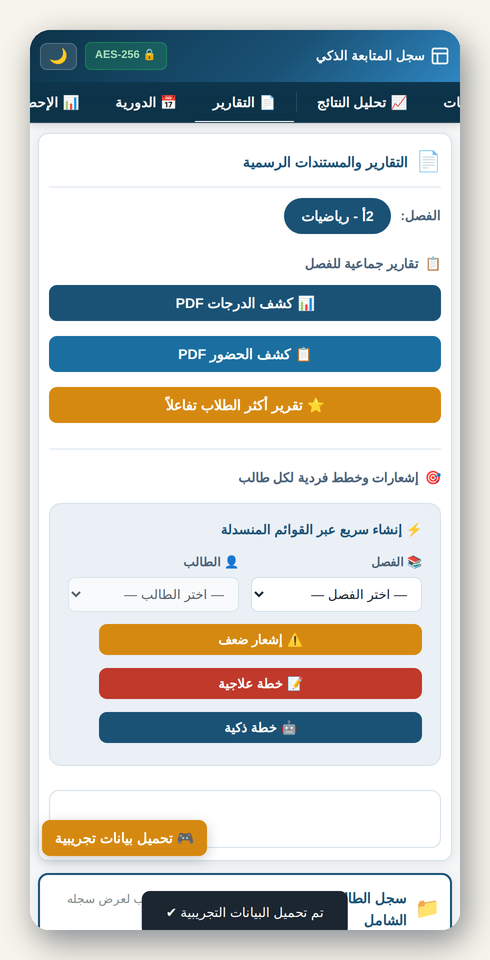Screen dimensions: 490x960
Task: Tap تحميل بيانات تجريبية floating button
Action: pyautogui.click(x=124, y=838)
